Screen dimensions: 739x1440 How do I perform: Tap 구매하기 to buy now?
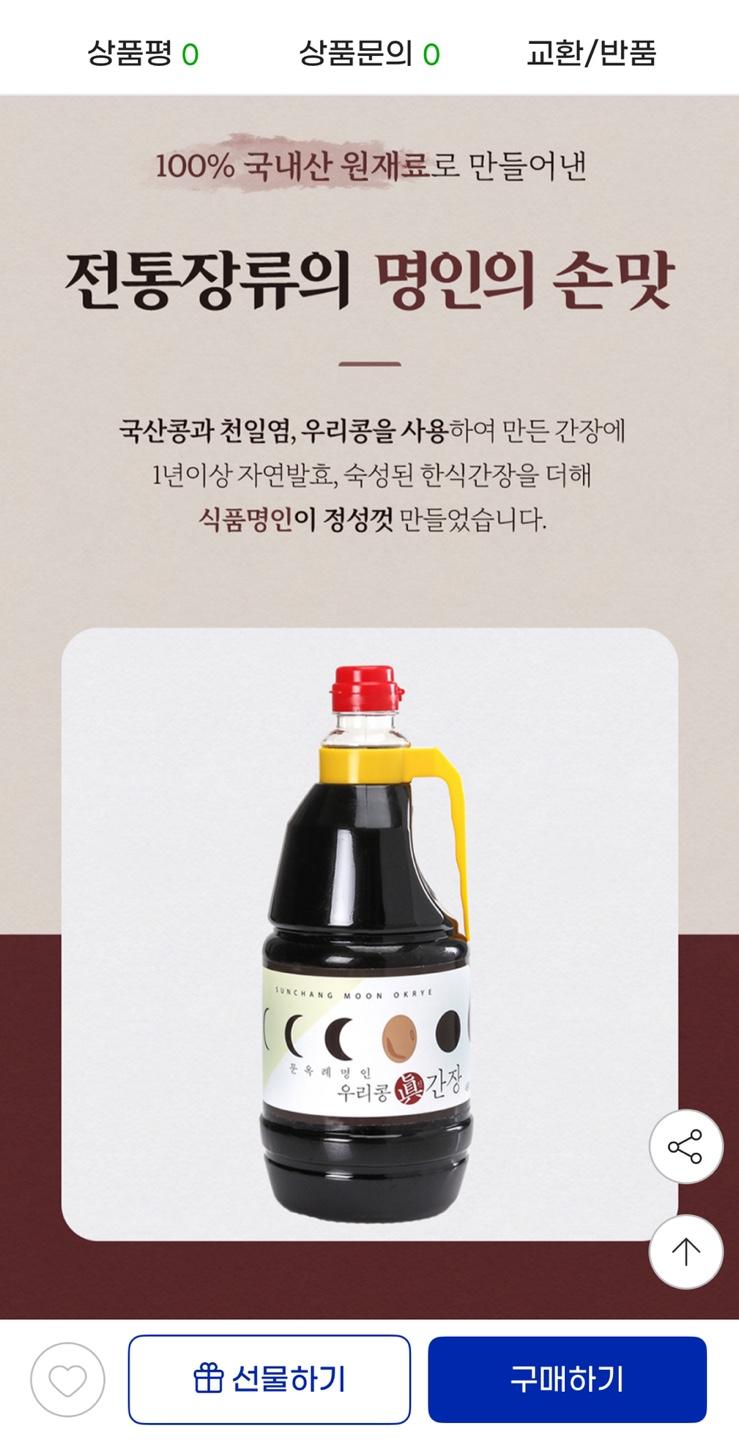pyautogui.click(x=567, y=1380)
